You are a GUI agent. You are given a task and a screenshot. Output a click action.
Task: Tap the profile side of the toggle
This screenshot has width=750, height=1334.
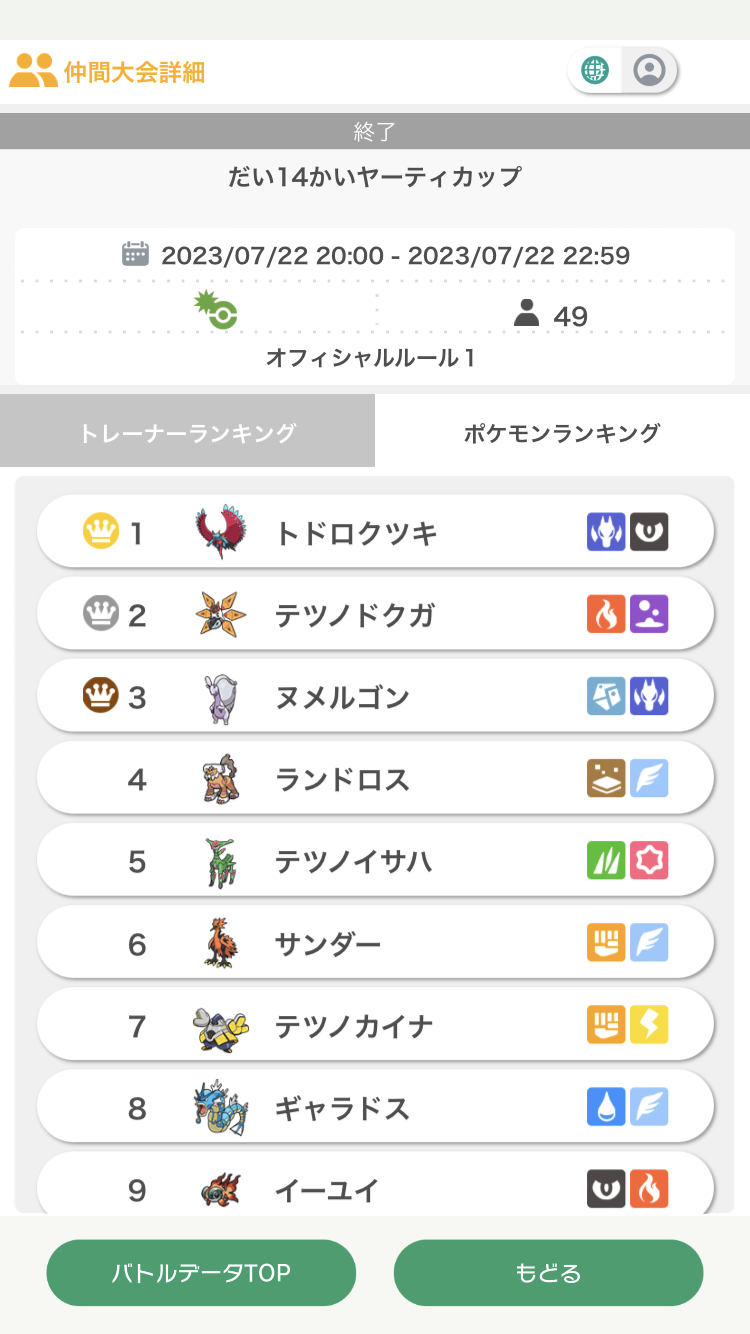pos(650,71)
